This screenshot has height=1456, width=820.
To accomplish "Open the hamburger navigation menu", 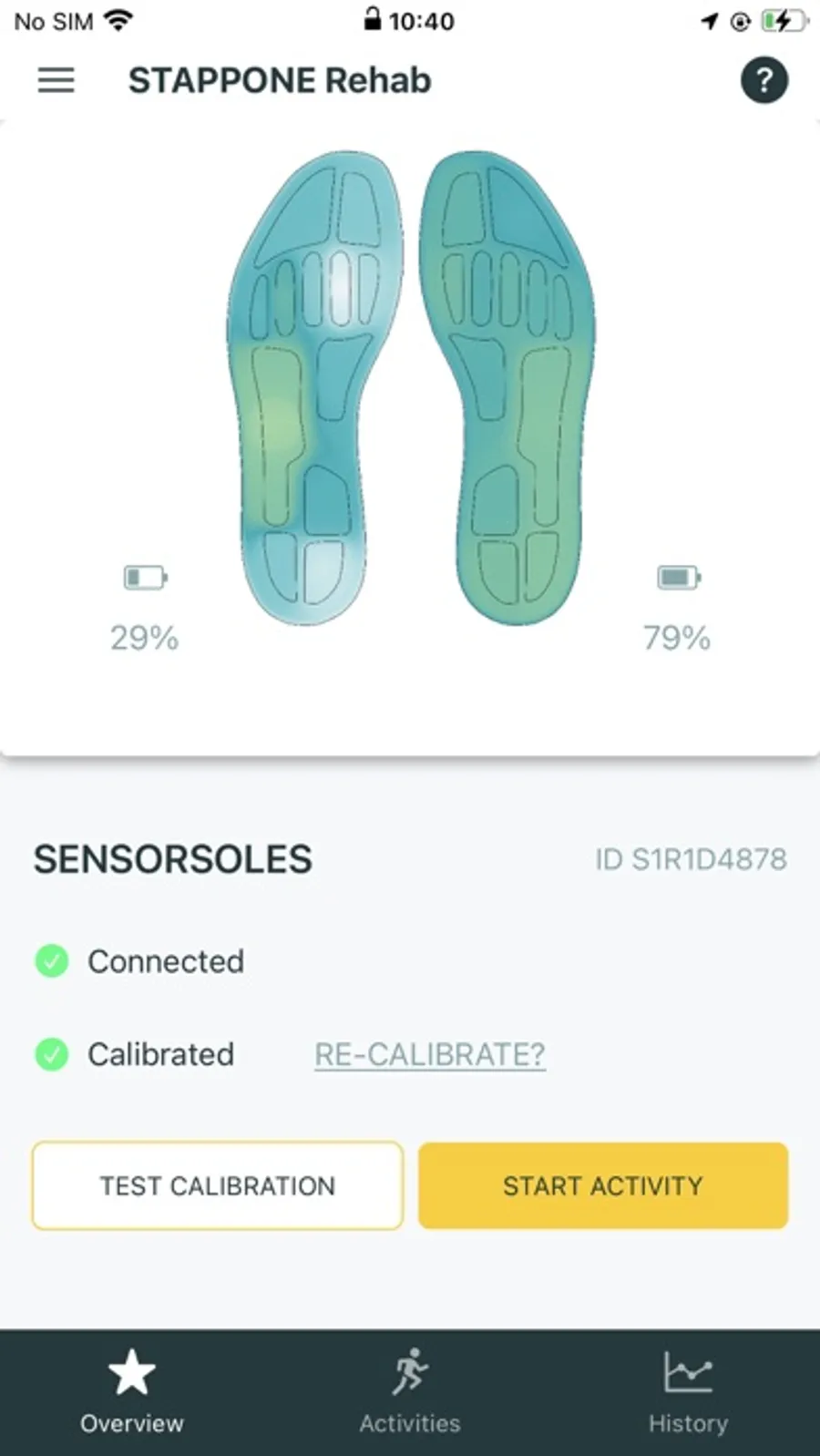I will (x=56, y=80).
